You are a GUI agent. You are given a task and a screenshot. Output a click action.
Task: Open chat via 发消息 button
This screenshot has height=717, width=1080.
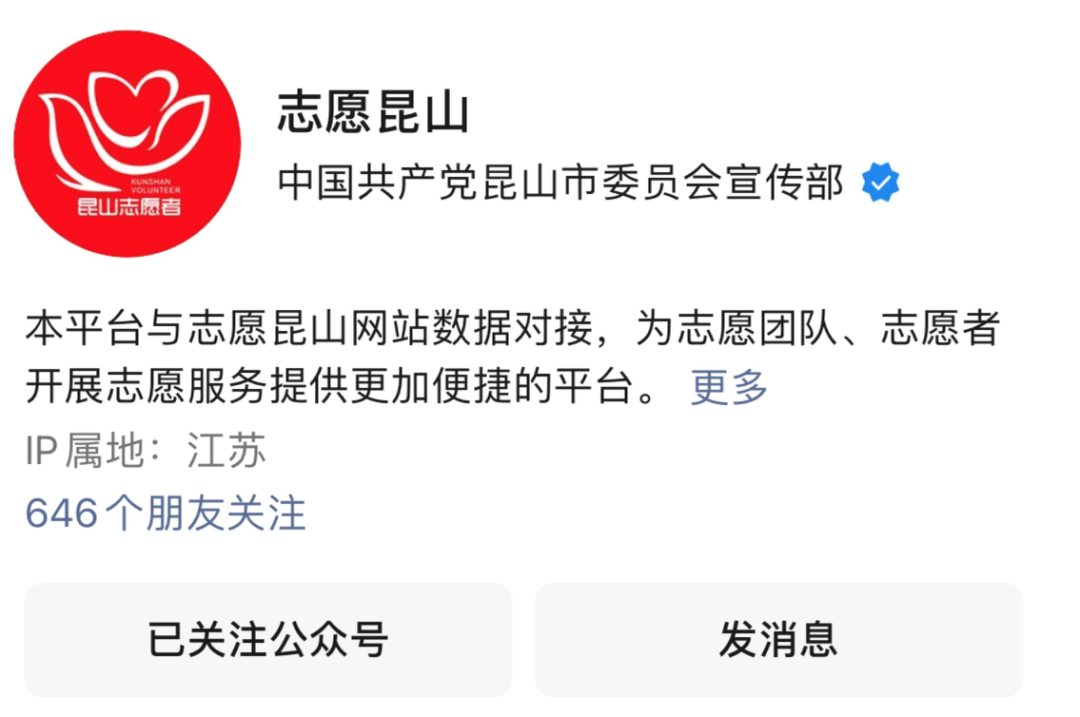778,639
